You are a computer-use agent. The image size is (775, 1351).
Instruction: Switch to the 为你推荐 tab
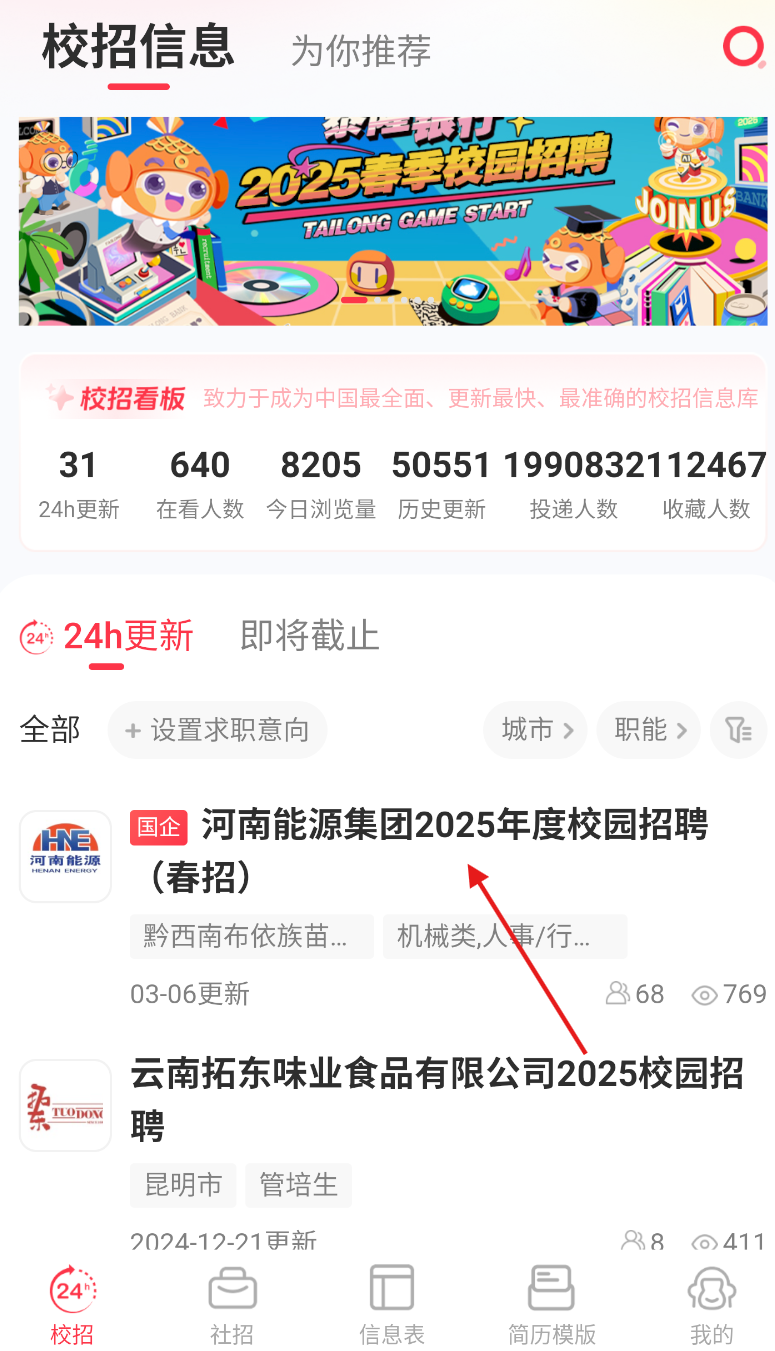tap(361, 50)
